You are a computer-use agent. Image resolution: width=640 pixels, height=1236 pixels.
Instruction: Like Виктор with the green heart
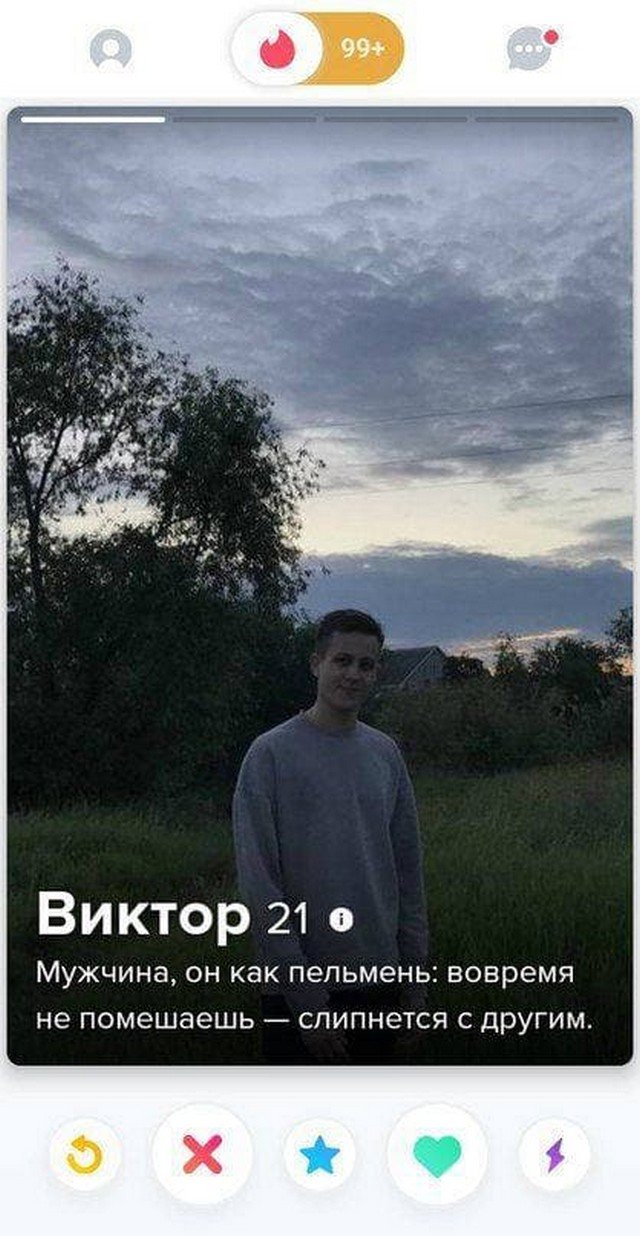[x=437, y=1155]
